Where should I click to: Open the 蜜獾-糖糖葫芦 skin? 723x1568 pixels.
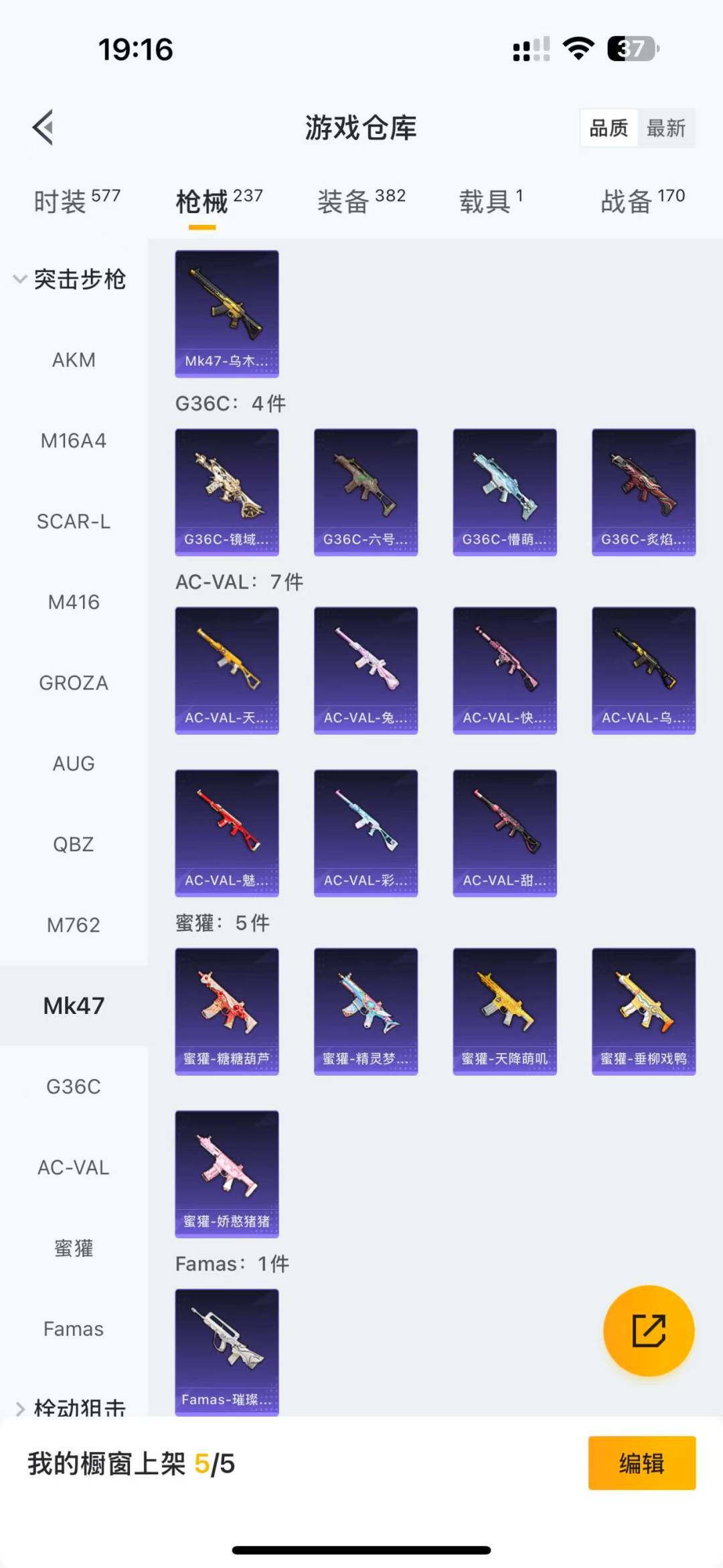click(x=227, y=1011)
